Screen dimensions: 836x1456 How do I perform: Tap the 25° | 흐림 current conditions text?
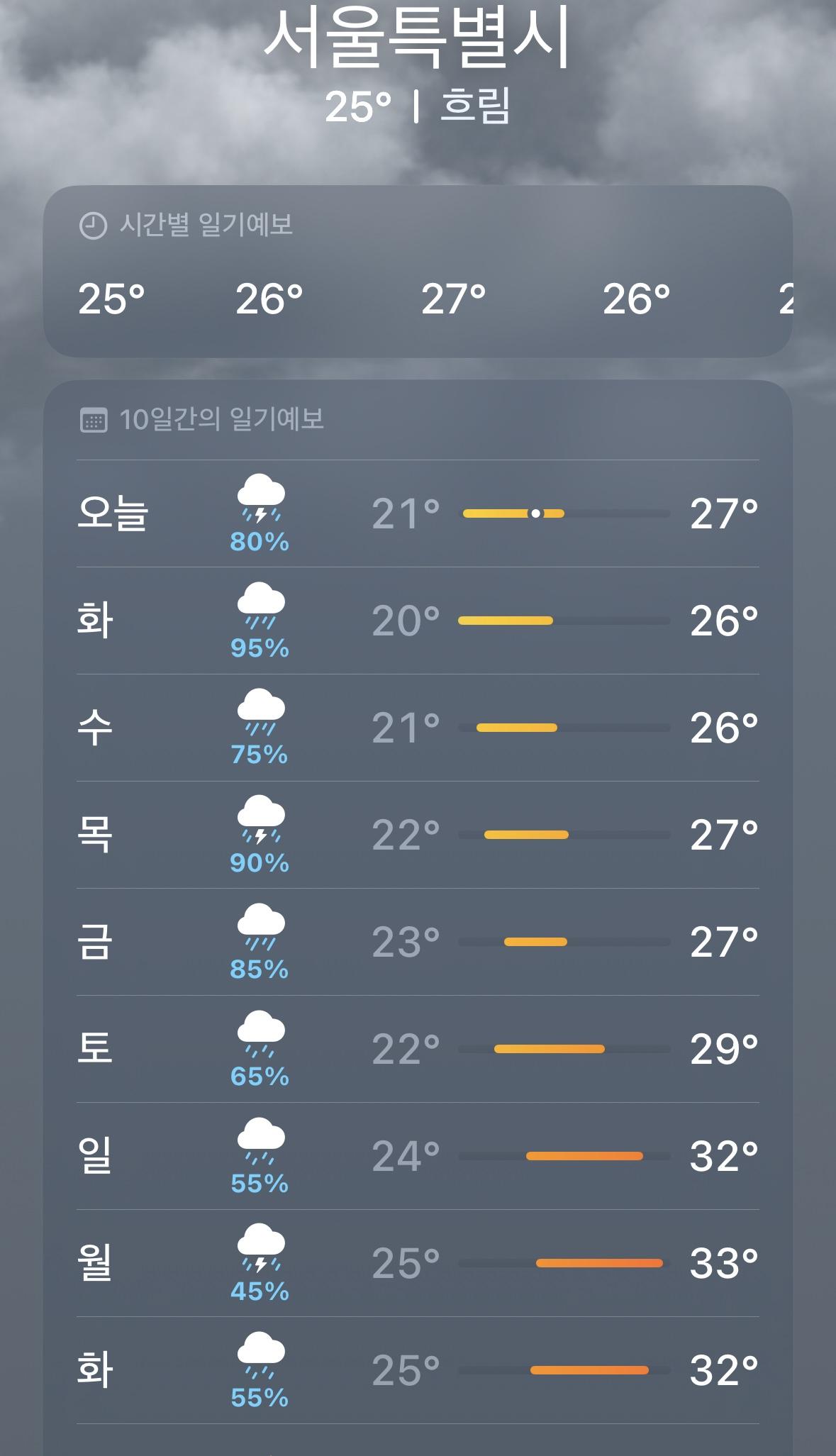pos(418,108)
